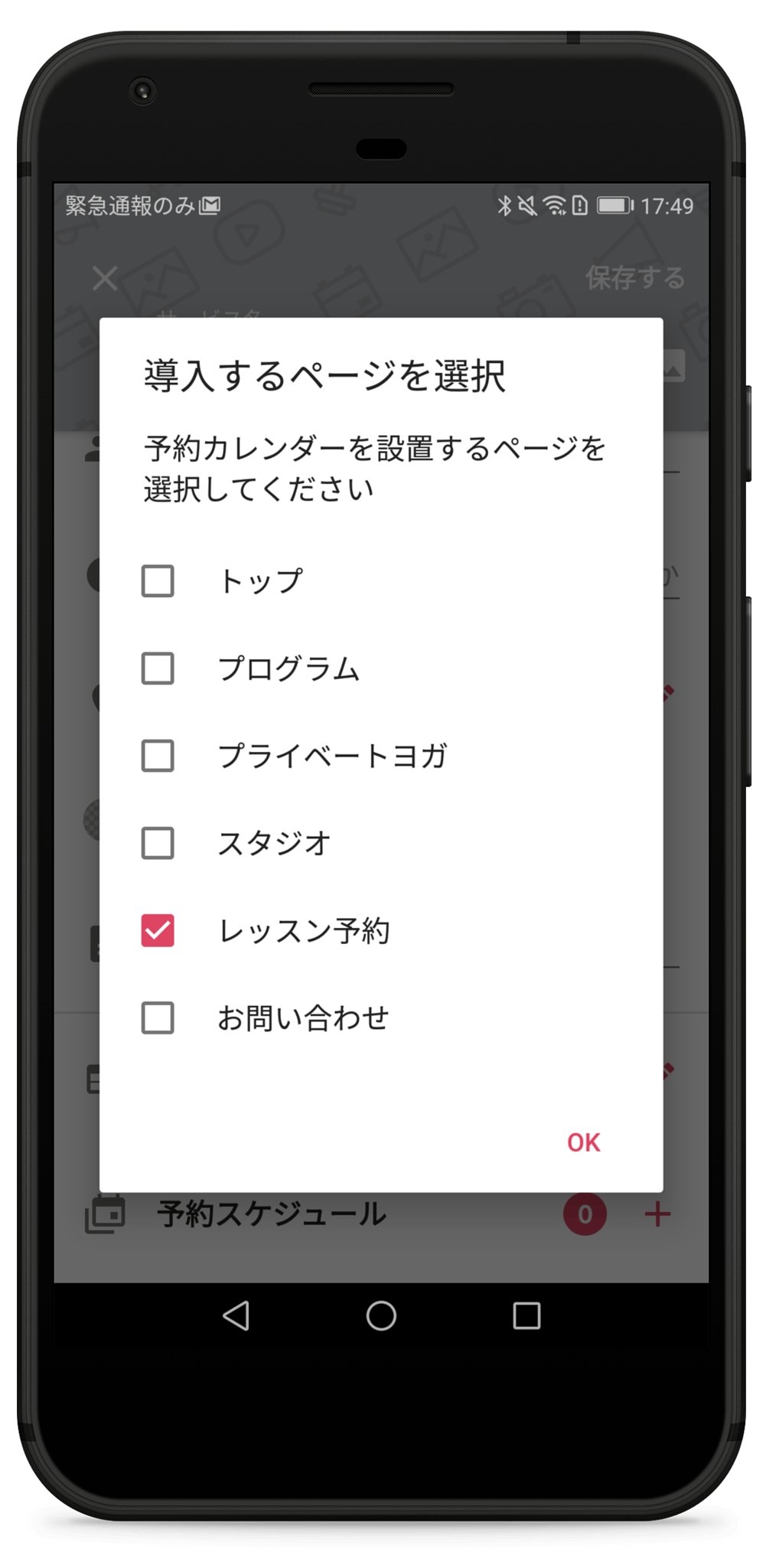Go to the home screen
Viewport: 779px width, 1568px height.
[x=381, y=1315]
